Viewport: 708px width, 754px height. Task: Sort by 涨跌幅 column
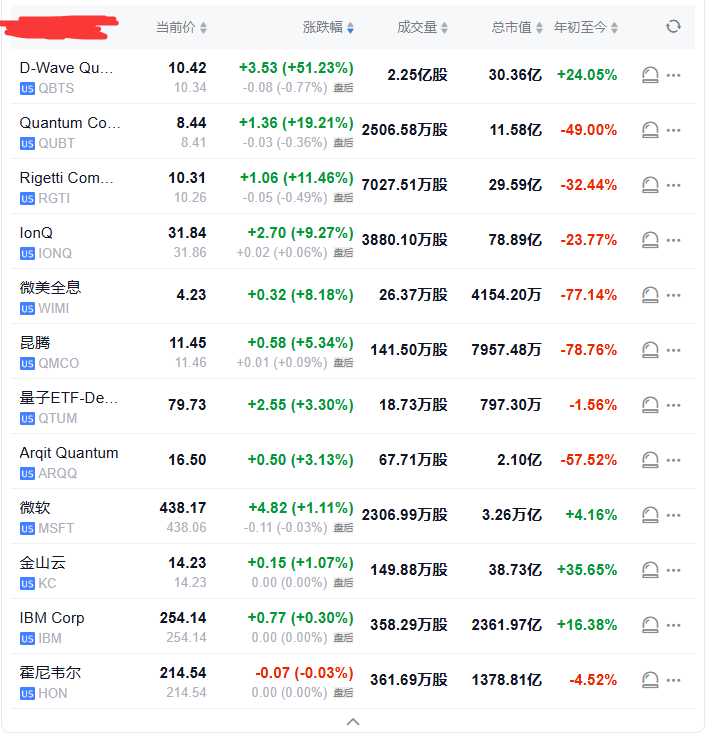coord(327,28)
